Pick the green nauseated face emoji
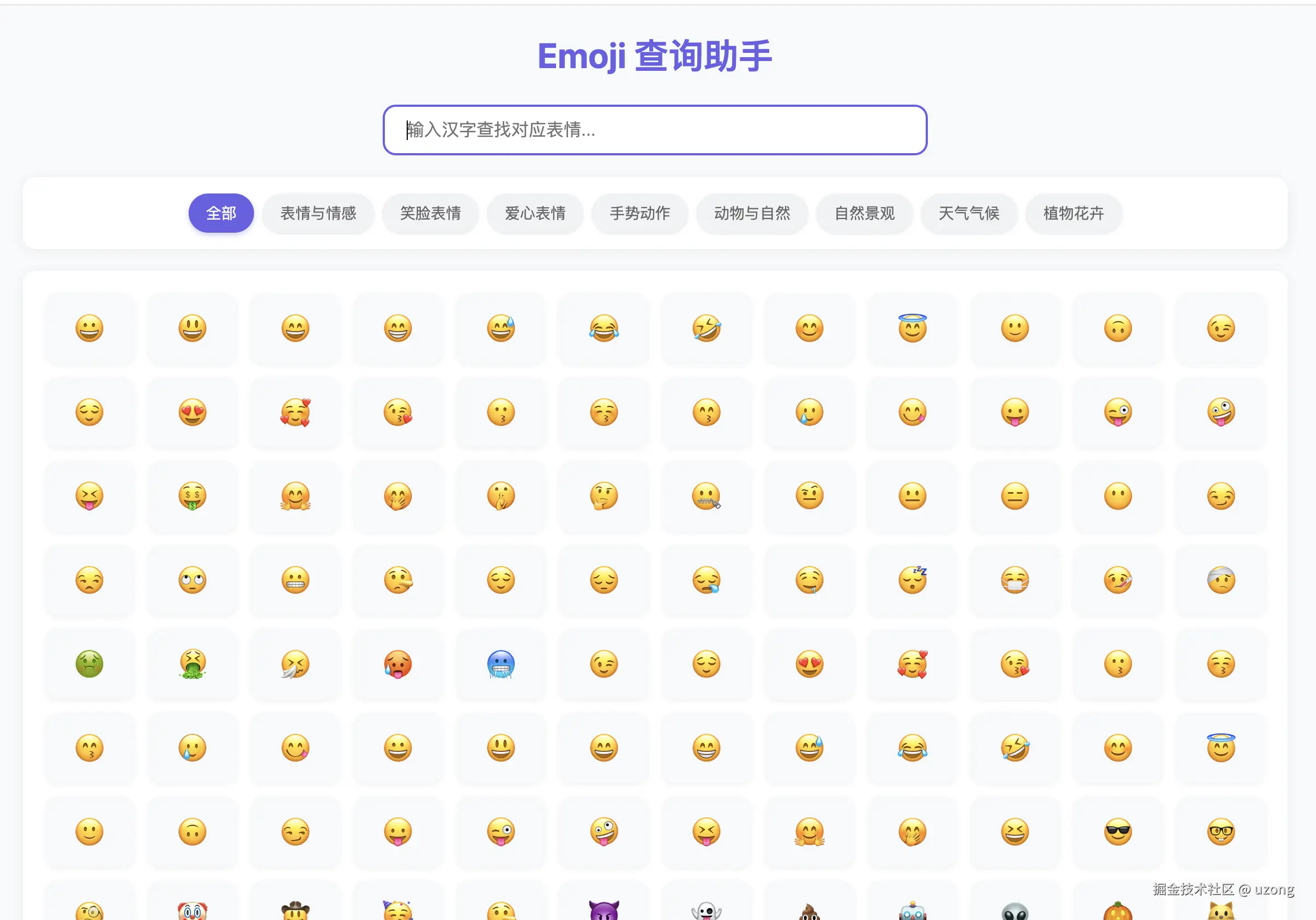The width and height of the screenshot is (1316, 920). pos(89,664)
